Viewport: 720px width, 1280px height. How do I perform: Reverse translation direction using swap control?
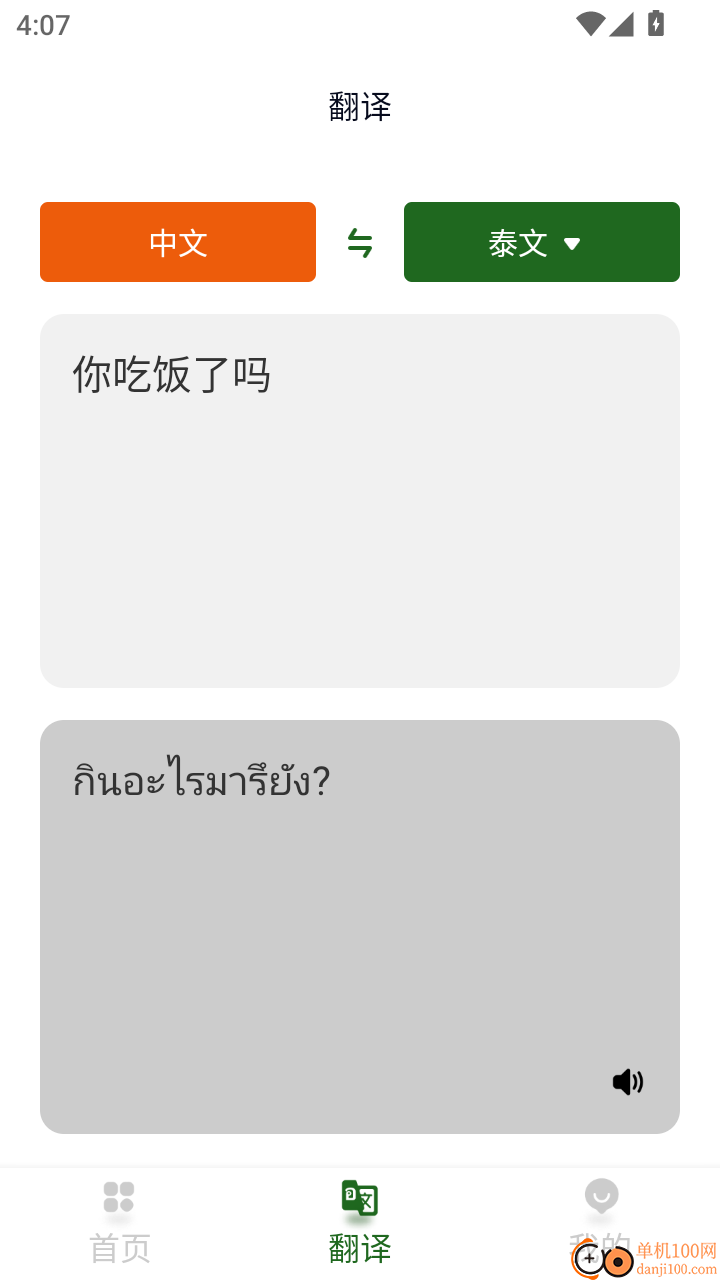tap(358, 242)
